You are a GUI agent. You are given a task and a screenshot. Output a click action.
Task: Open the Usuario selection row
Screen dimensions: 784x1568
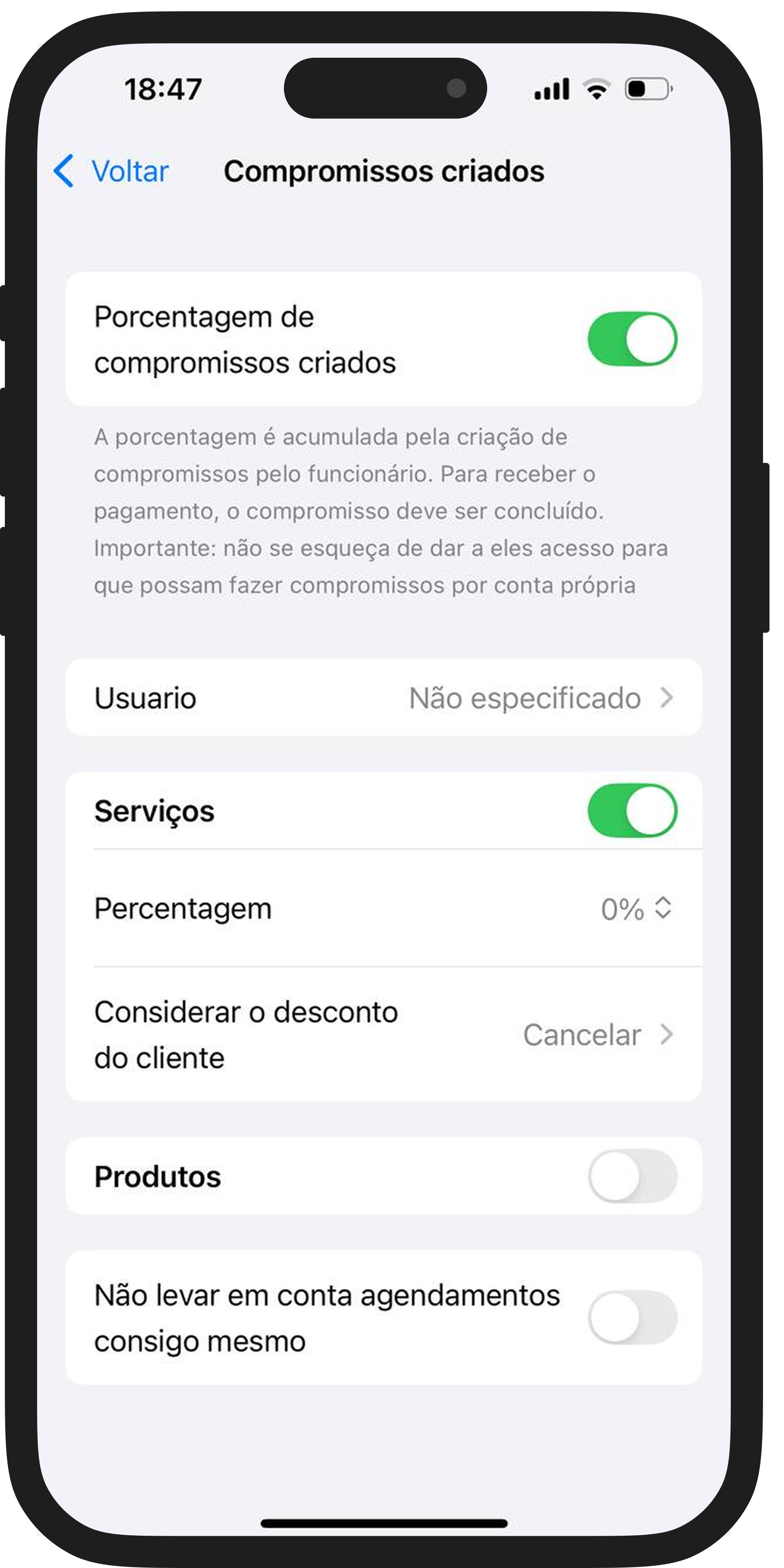384,698
